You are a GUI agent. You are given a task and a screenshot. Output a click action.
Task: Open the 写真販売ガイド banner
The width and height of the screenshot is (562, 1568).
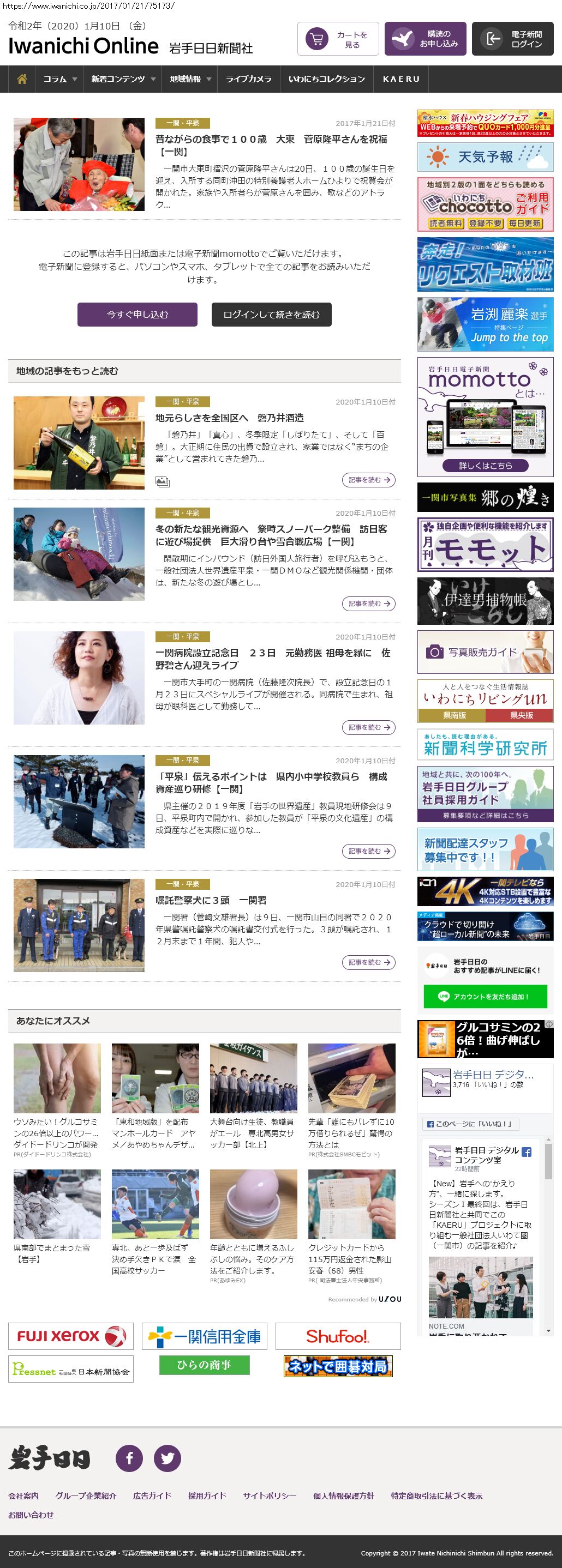[x=485, y=652]
